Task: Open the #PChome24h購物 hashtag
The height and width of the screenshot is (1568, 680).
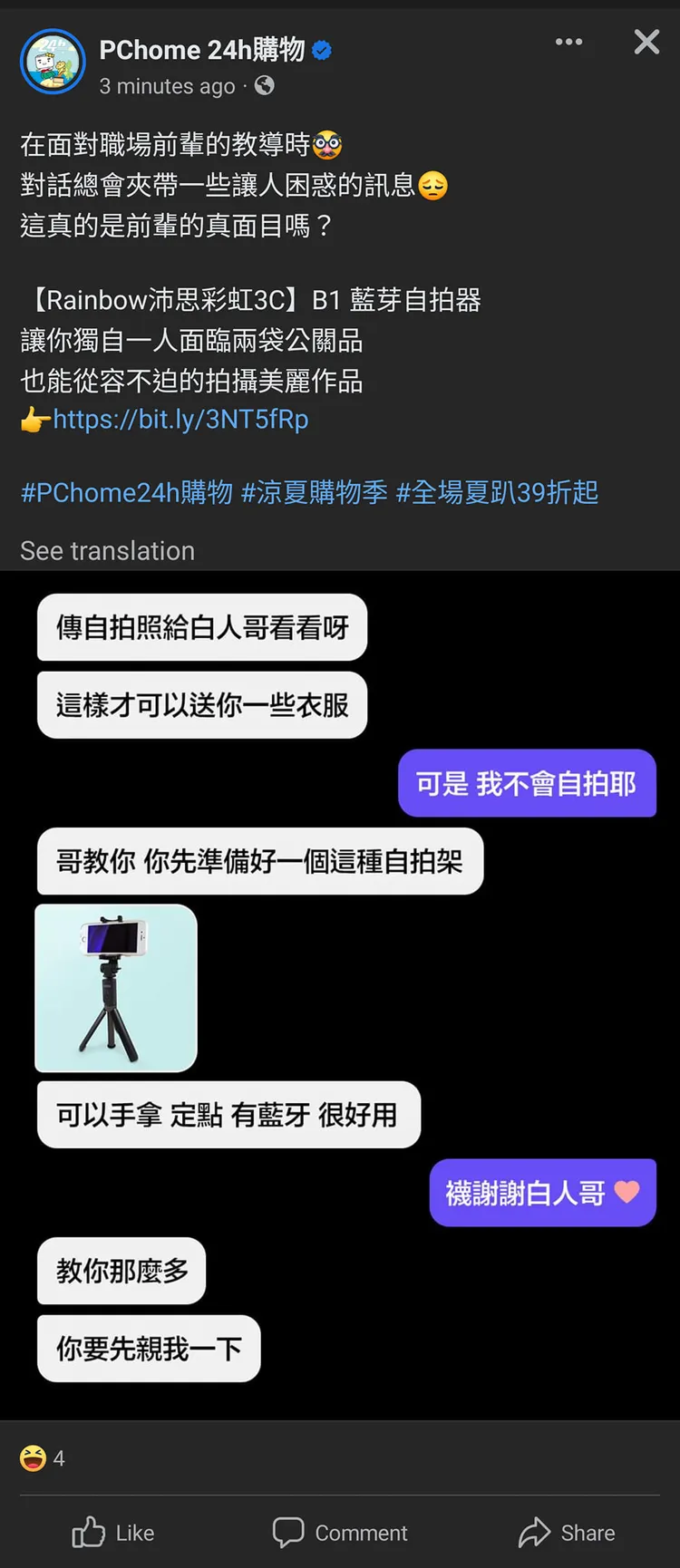Action: pyautogui.click(x=124, y=492)
